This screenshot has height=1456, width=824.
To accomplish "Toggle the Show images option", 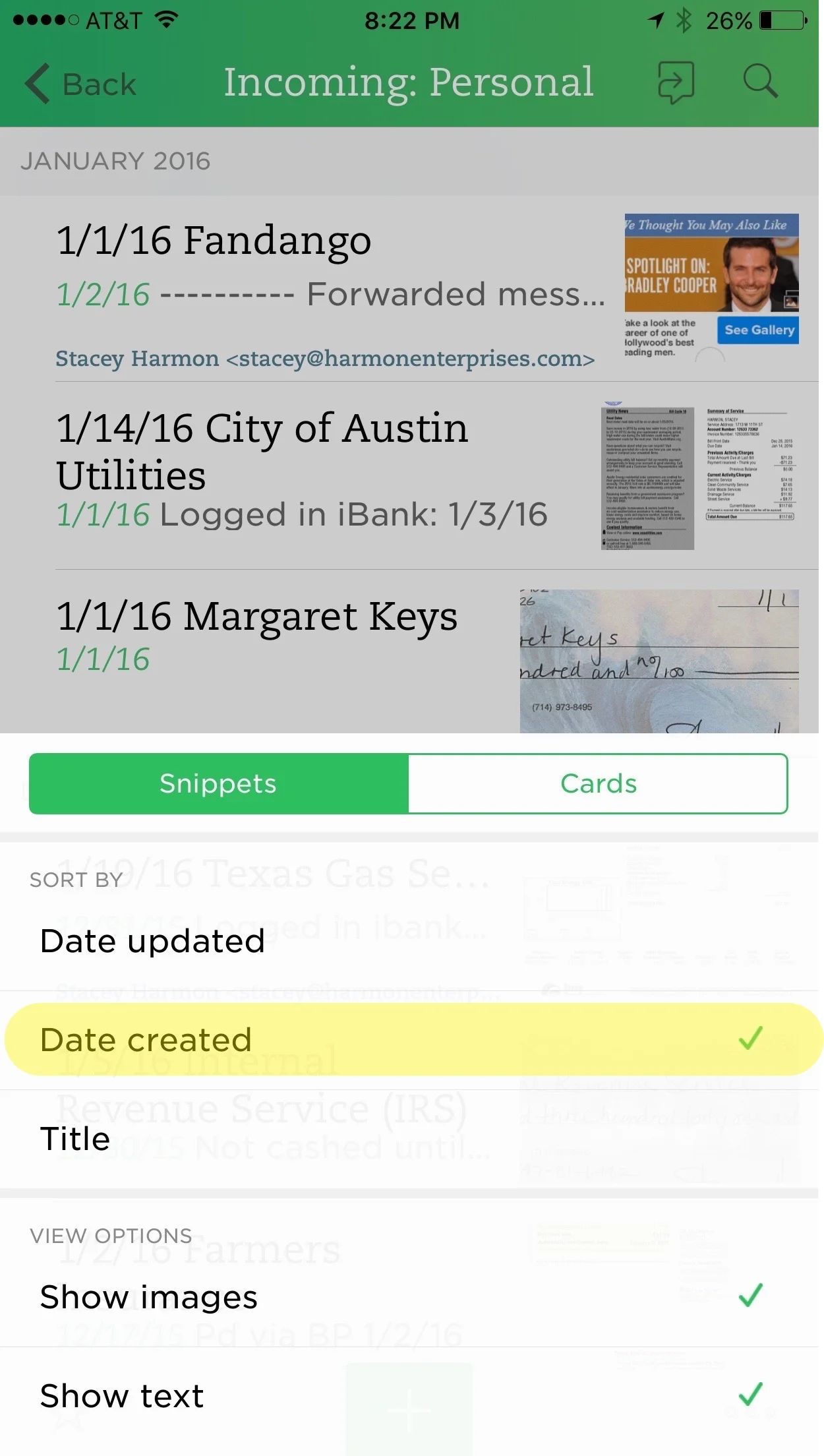I will click(x=409, y=1297).
